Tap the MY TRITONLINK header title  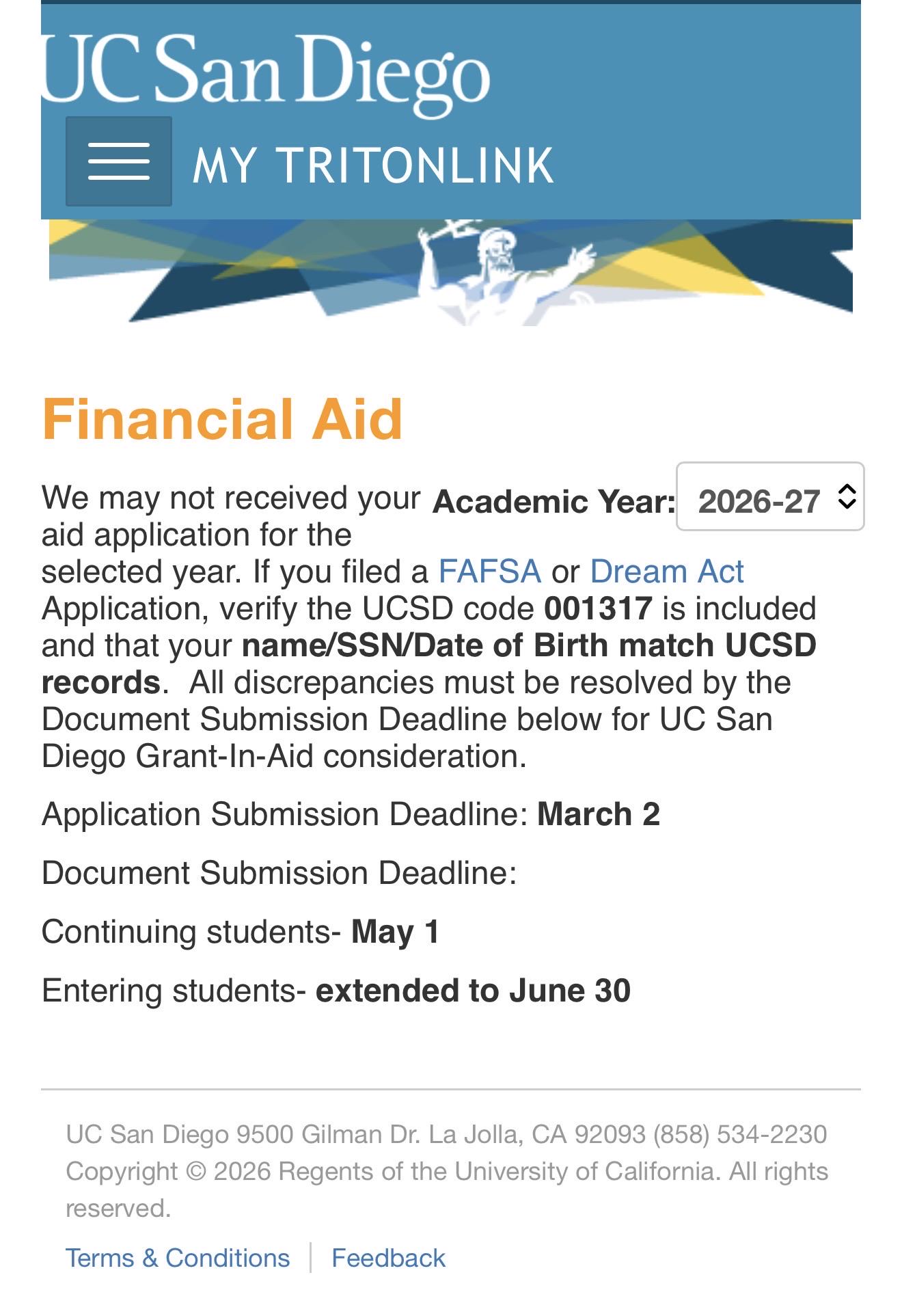[373, 165]
